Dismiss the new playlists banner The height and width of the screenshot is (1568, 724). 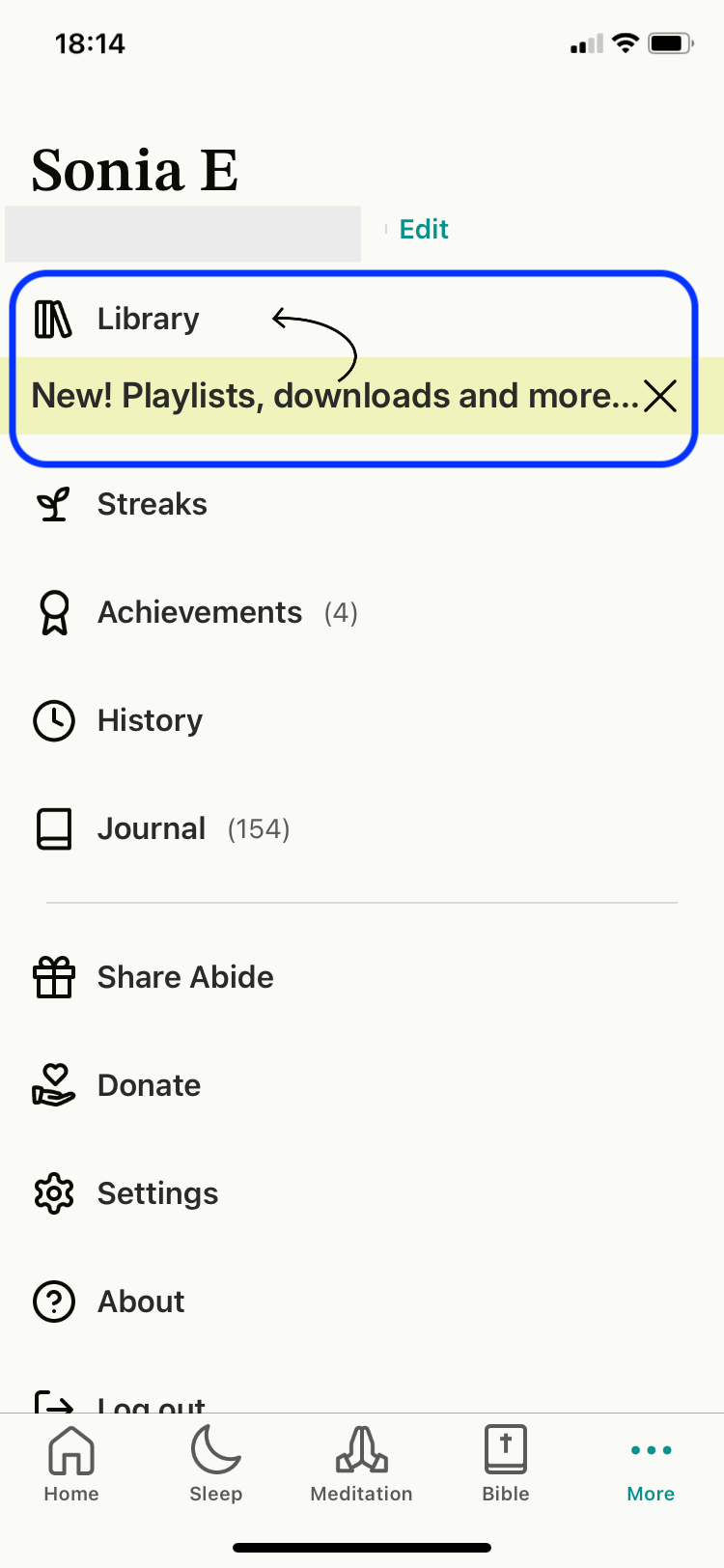click(x=660, y=396)
